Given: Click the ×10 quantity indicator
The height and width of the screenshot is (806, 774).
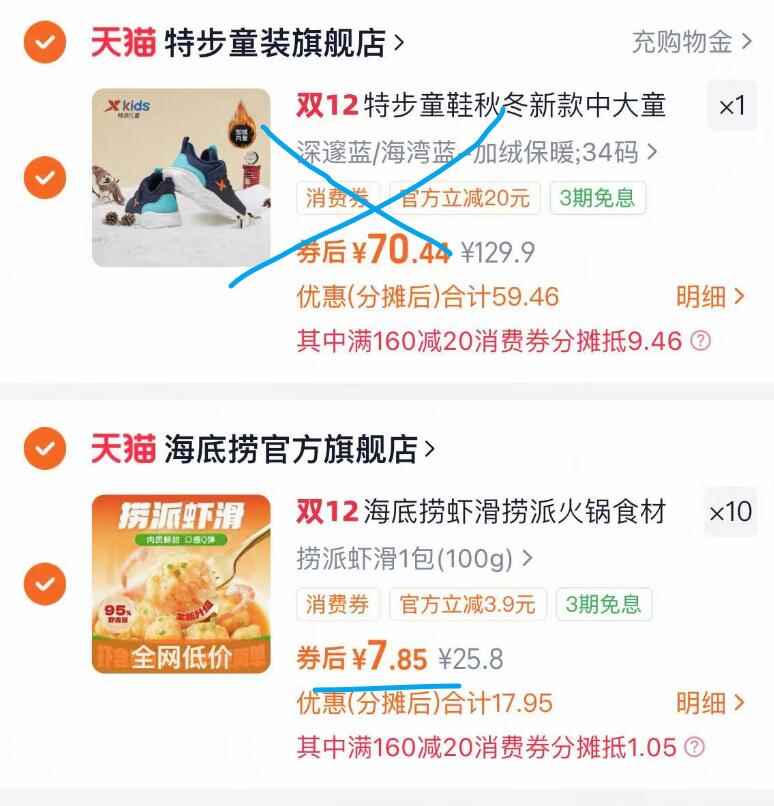Looking at the screenshot, I should (x=732, y=510).
